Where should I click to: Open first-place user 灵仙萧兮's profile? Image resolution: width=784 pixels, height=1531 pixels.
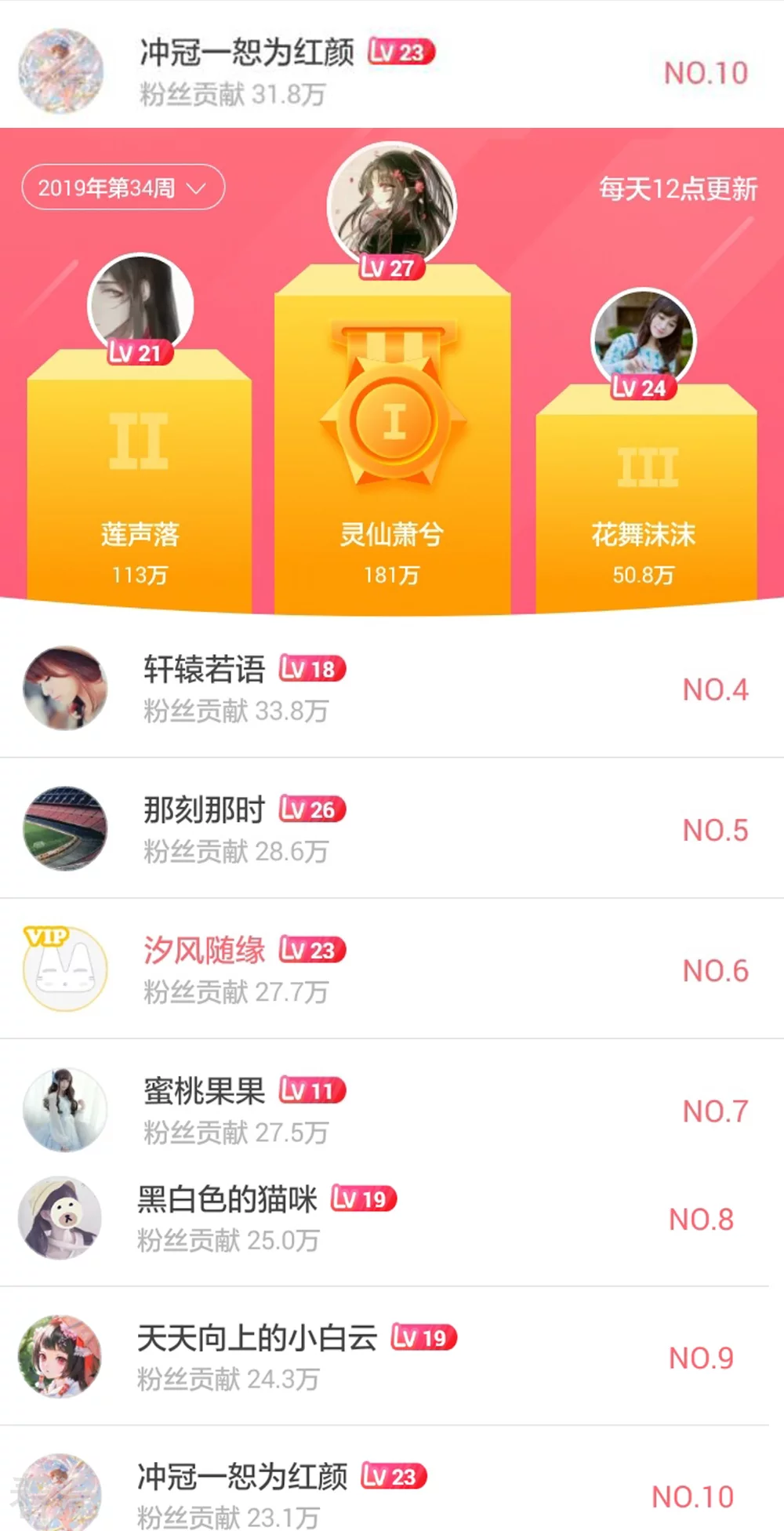(391, 205)
